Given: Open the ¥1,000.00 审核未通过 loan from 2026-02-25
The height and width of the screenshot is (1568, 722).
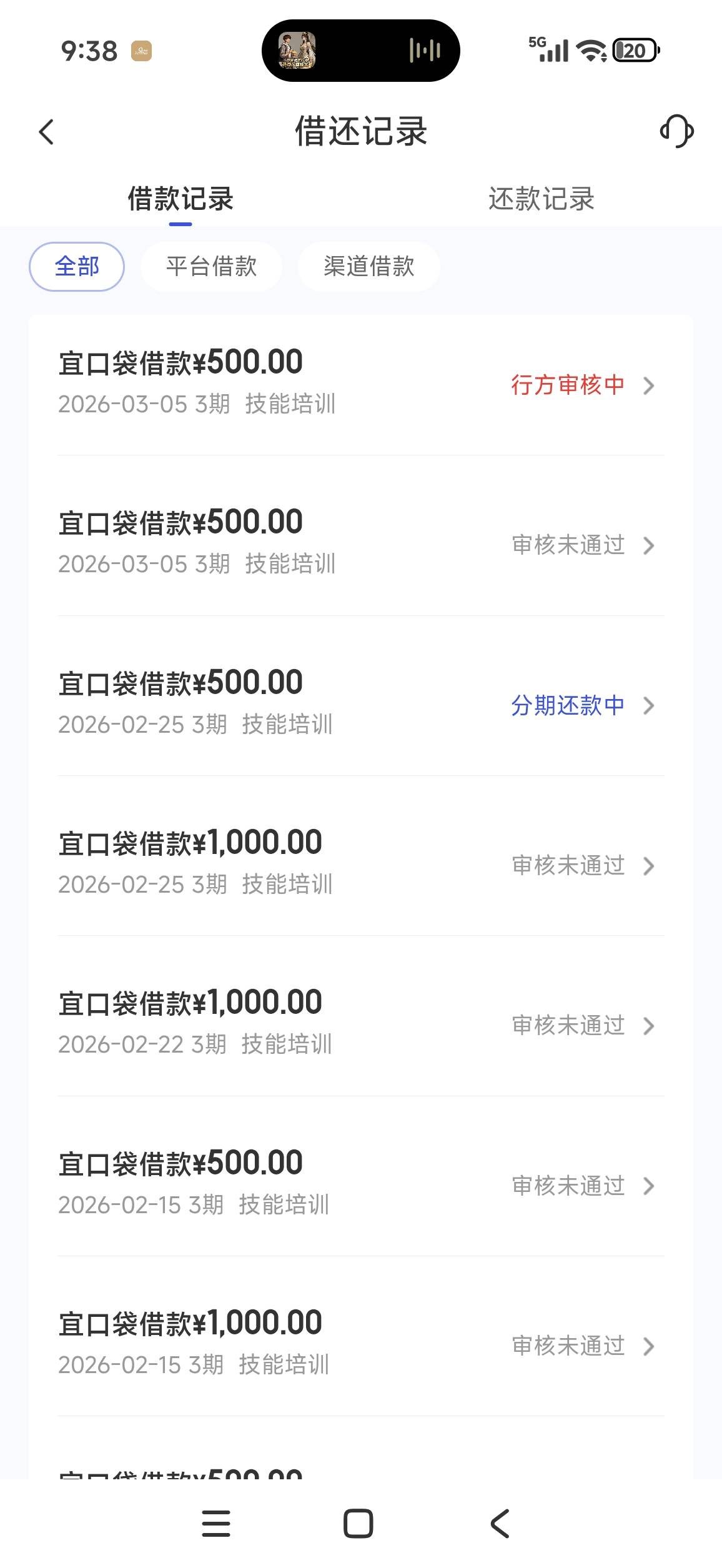Looking at the screenshot, I should click(x=361, y=865).
